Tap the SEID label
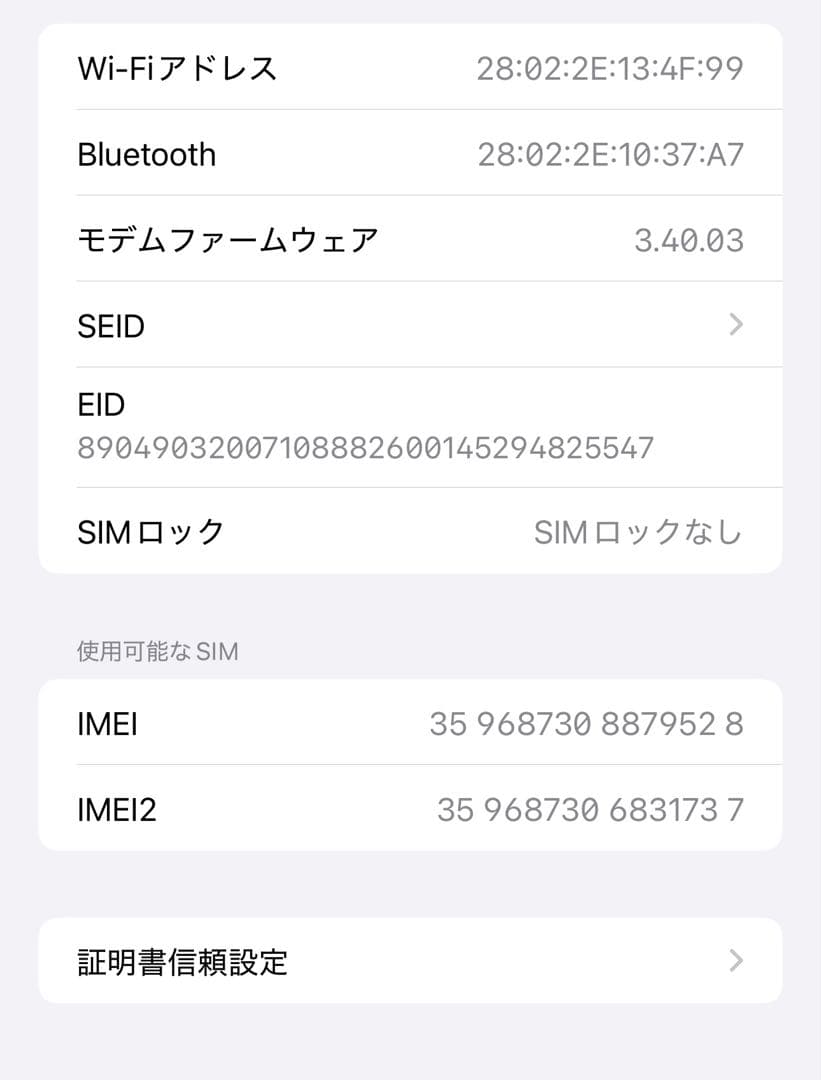 (112, 325)
